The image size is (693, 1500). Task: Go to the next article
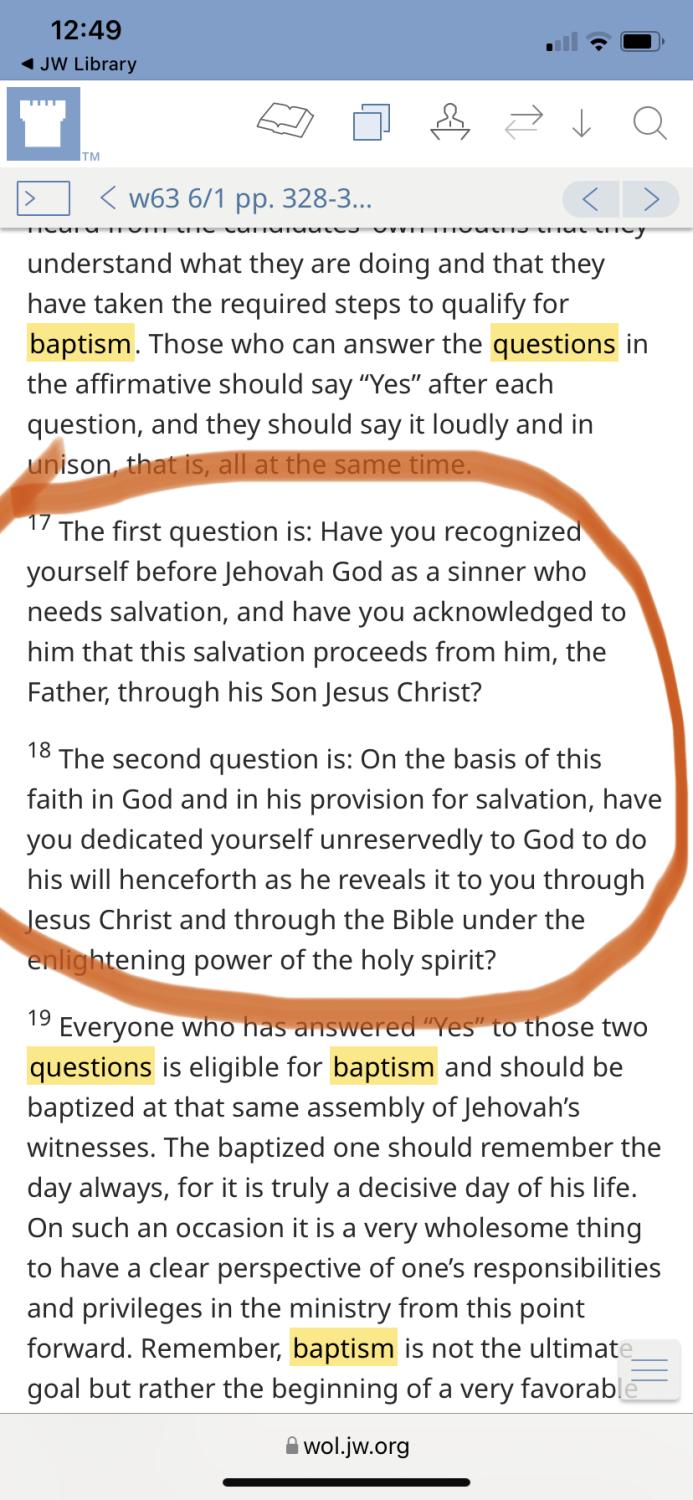tap(652, 198)
